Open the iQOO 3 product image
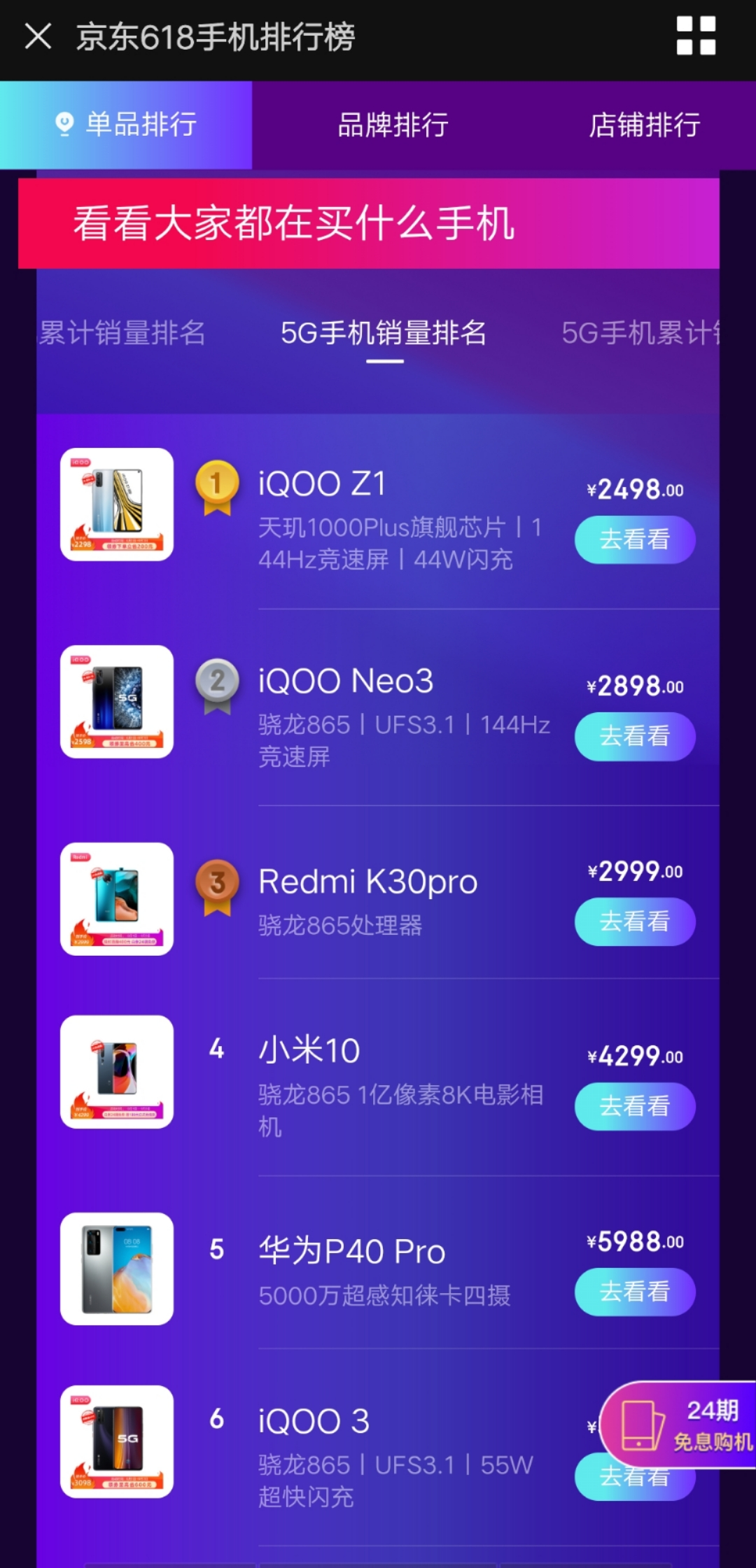This screenshot has height=1568, width=756. pos(117,1441)
